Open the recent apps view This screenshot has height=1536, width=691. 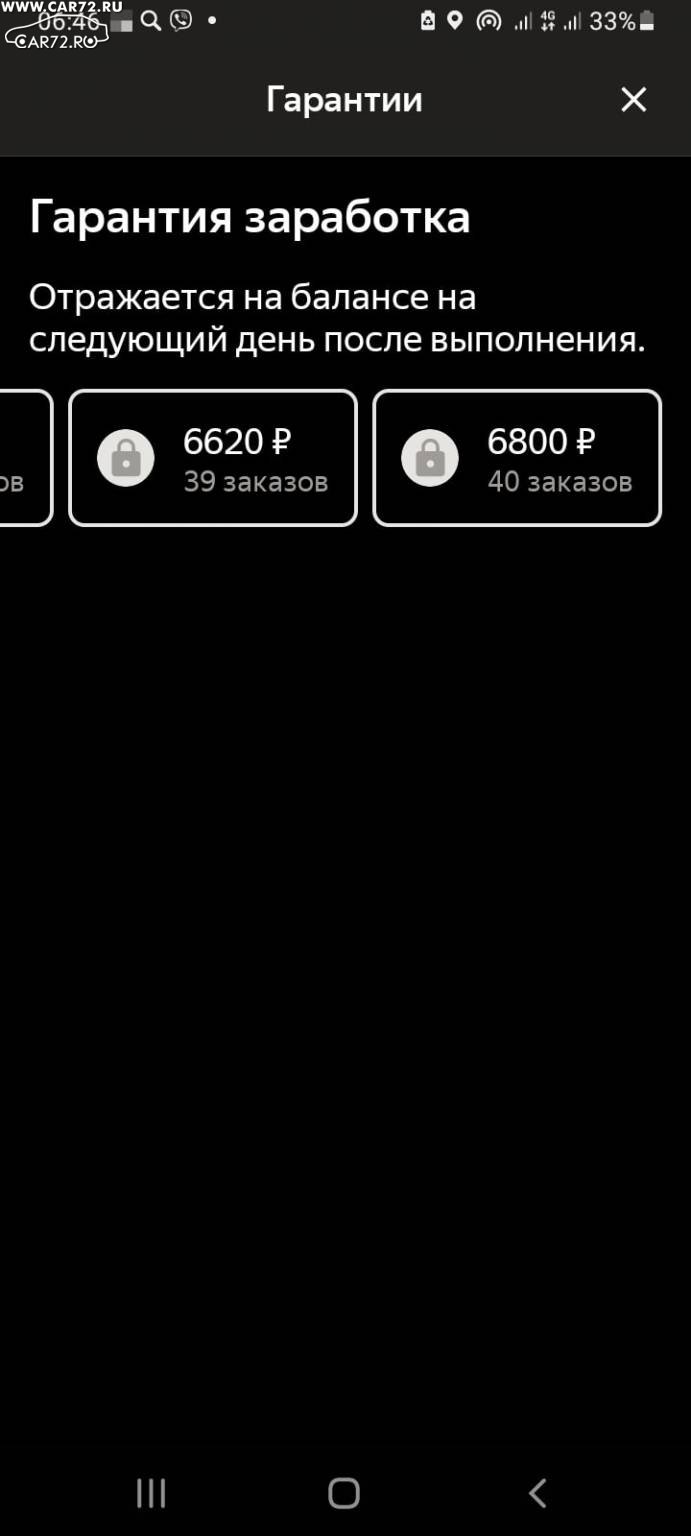pyautogui.click(x=151, y=1493)
